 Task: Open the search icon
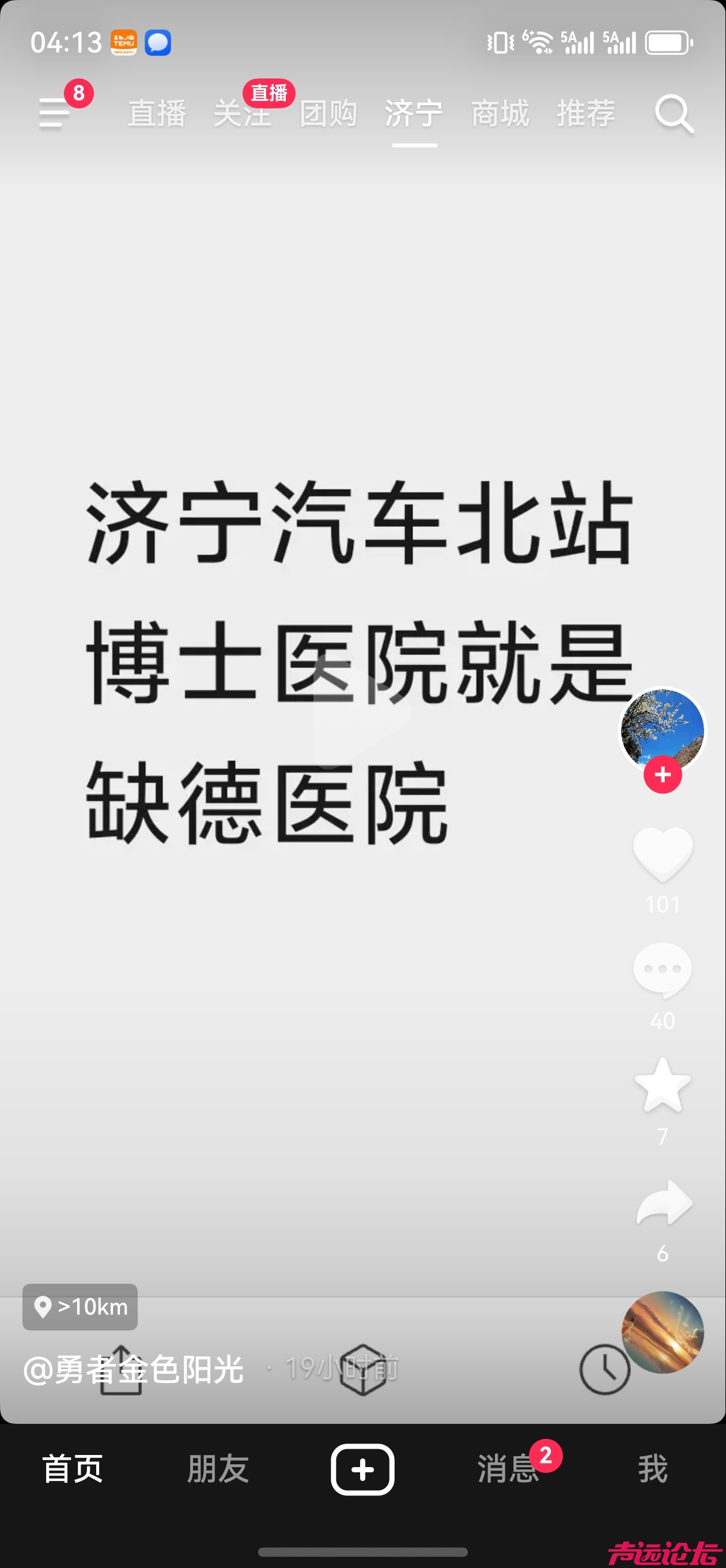click(x=674, y=114)
